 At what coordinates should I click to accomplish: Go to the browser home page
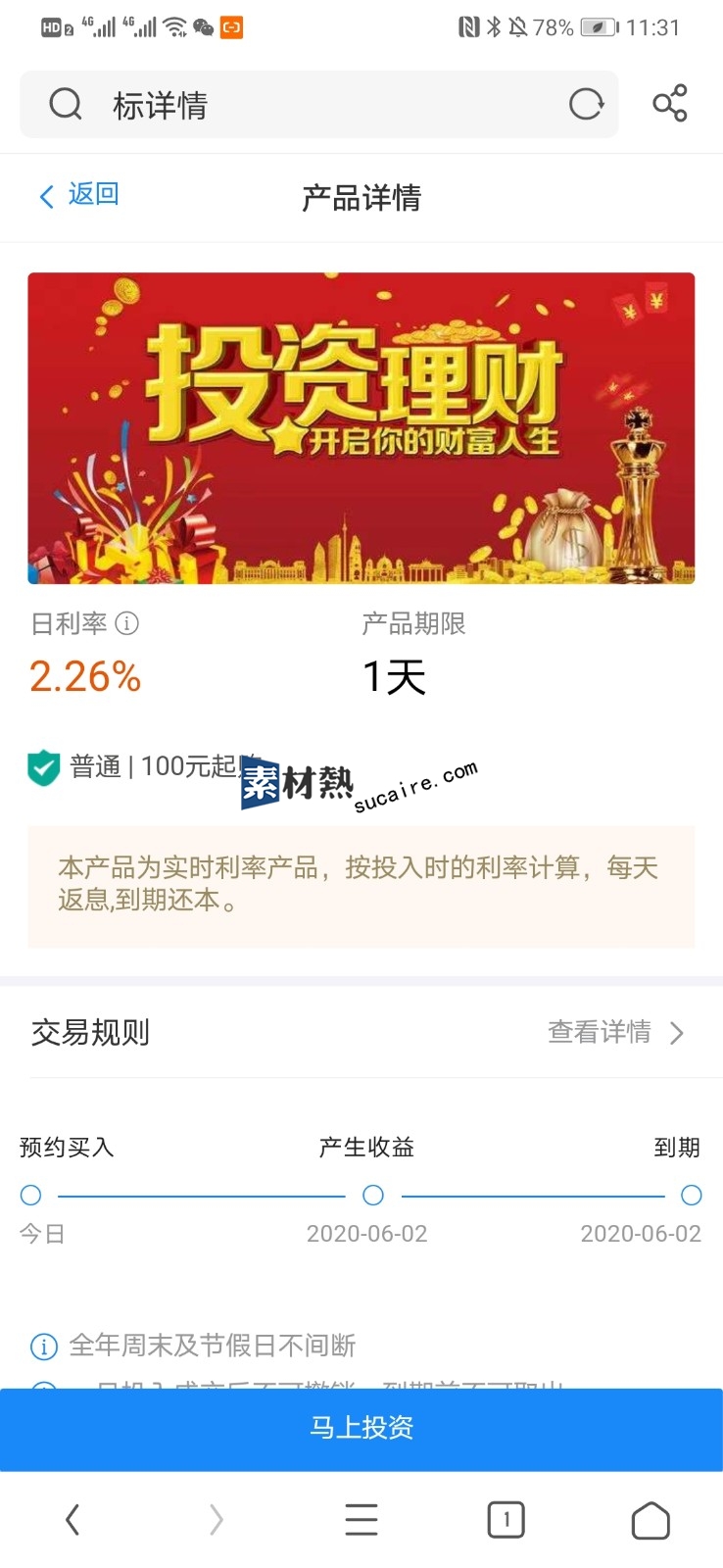coord(651,1521)
